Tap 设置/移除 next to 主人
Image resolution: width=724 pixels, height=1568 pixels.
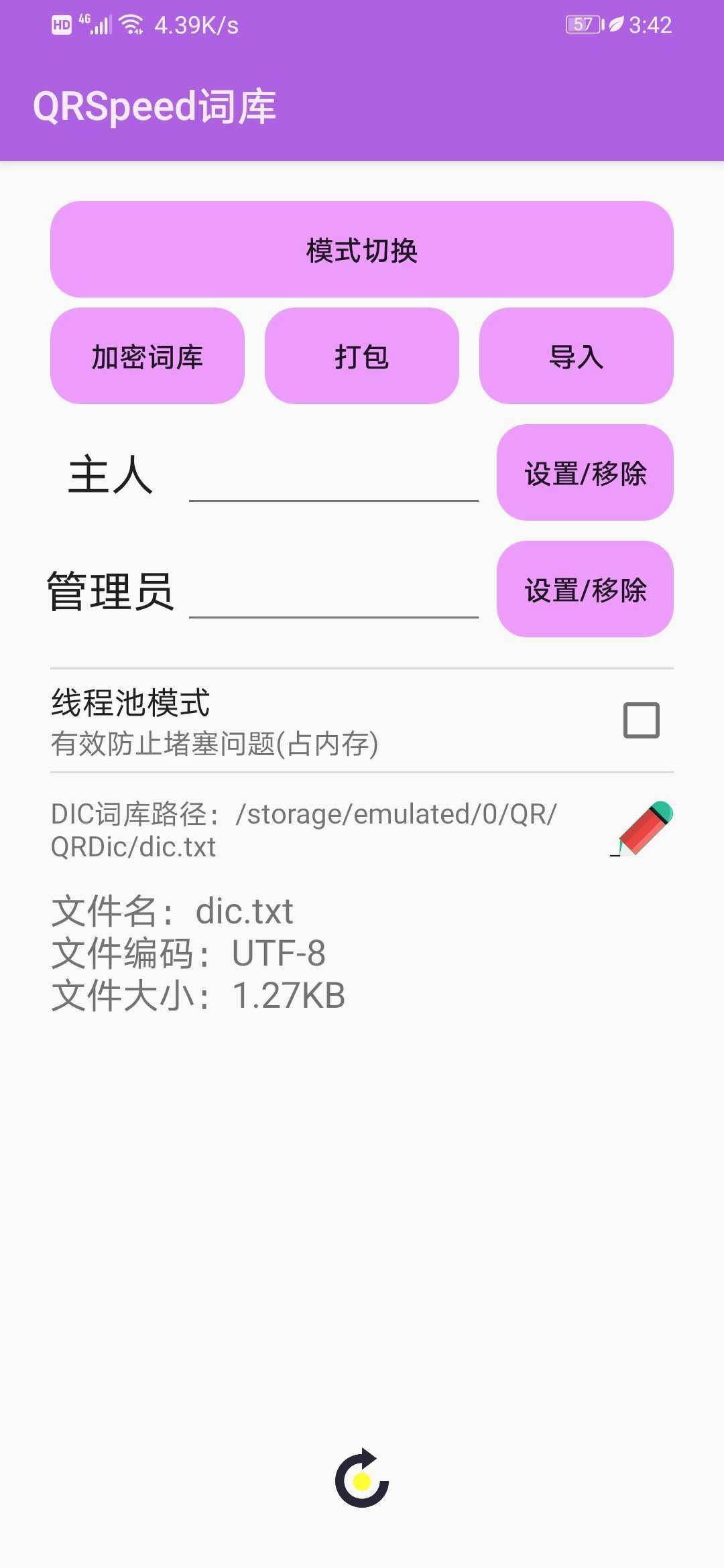click(585, 472)
